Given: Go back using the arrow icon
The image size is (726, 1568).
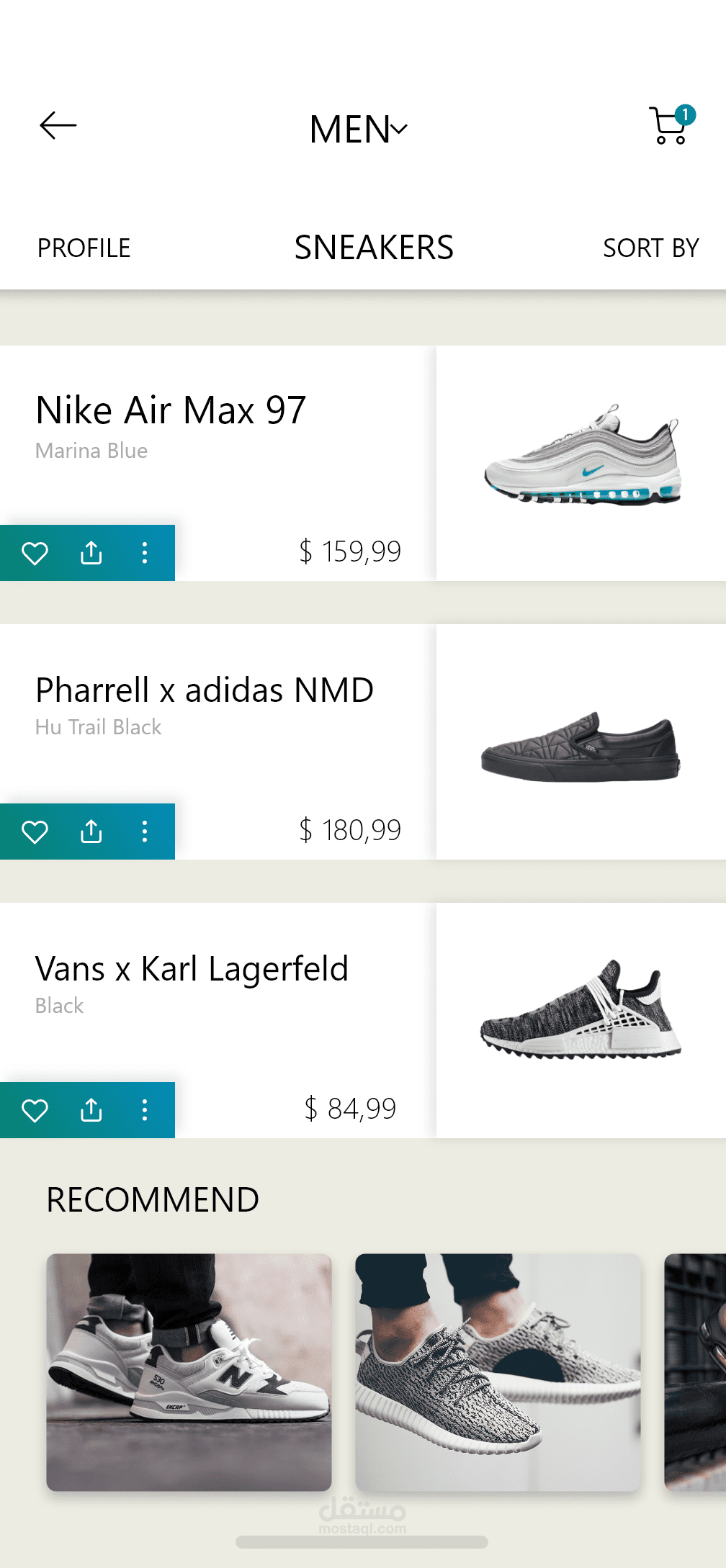Looking at the screenshot, I should click(58, 126).
